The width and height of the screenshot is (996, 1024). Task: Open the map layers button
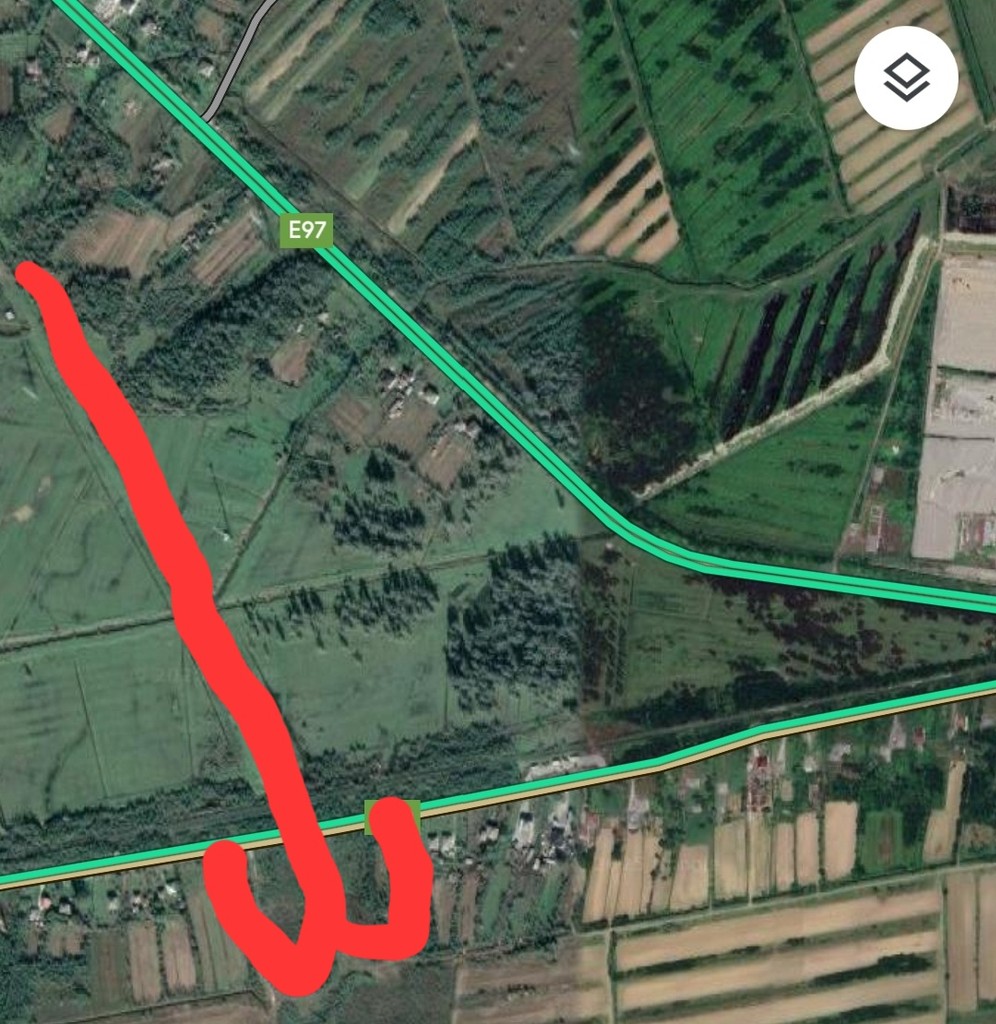pos(906,77)
